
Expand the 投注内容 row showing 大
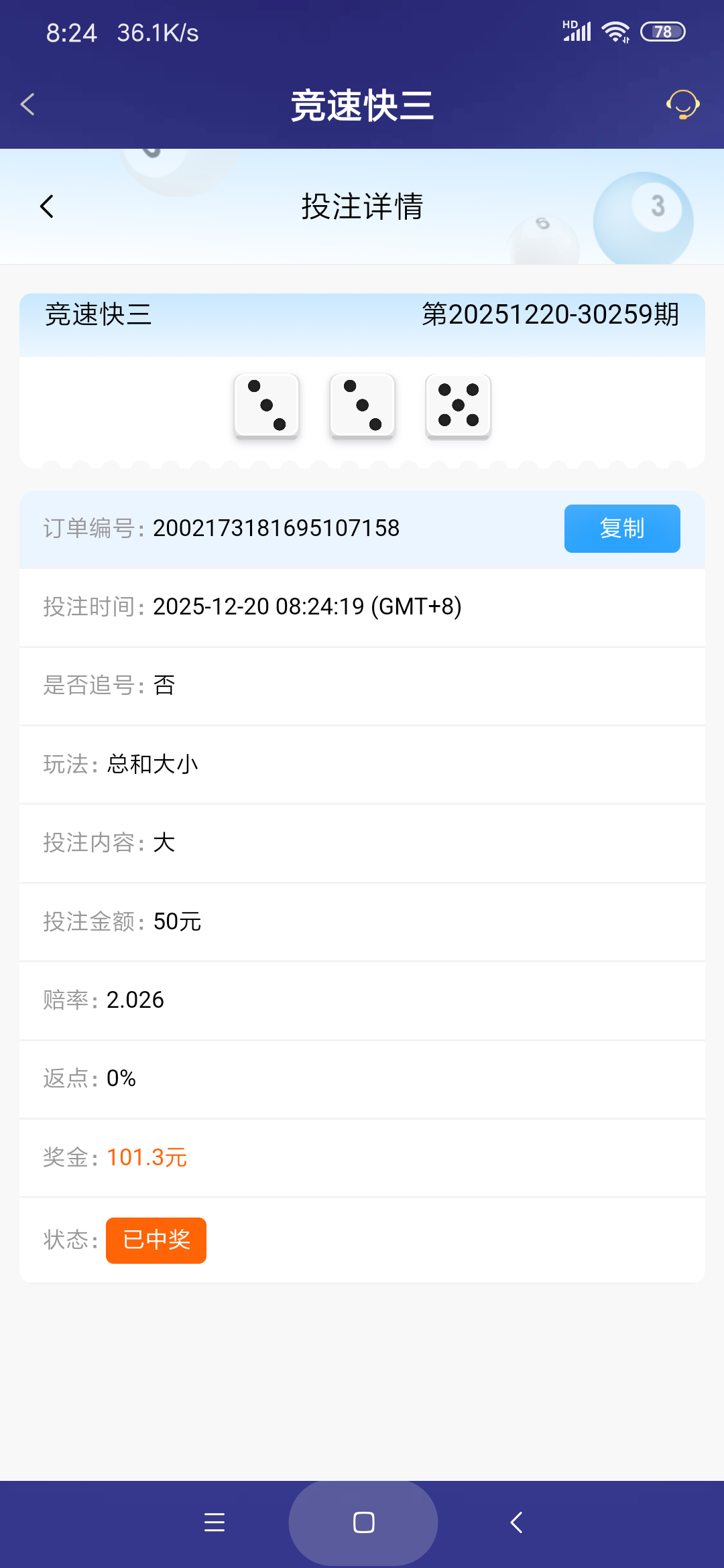click(164, 842)
